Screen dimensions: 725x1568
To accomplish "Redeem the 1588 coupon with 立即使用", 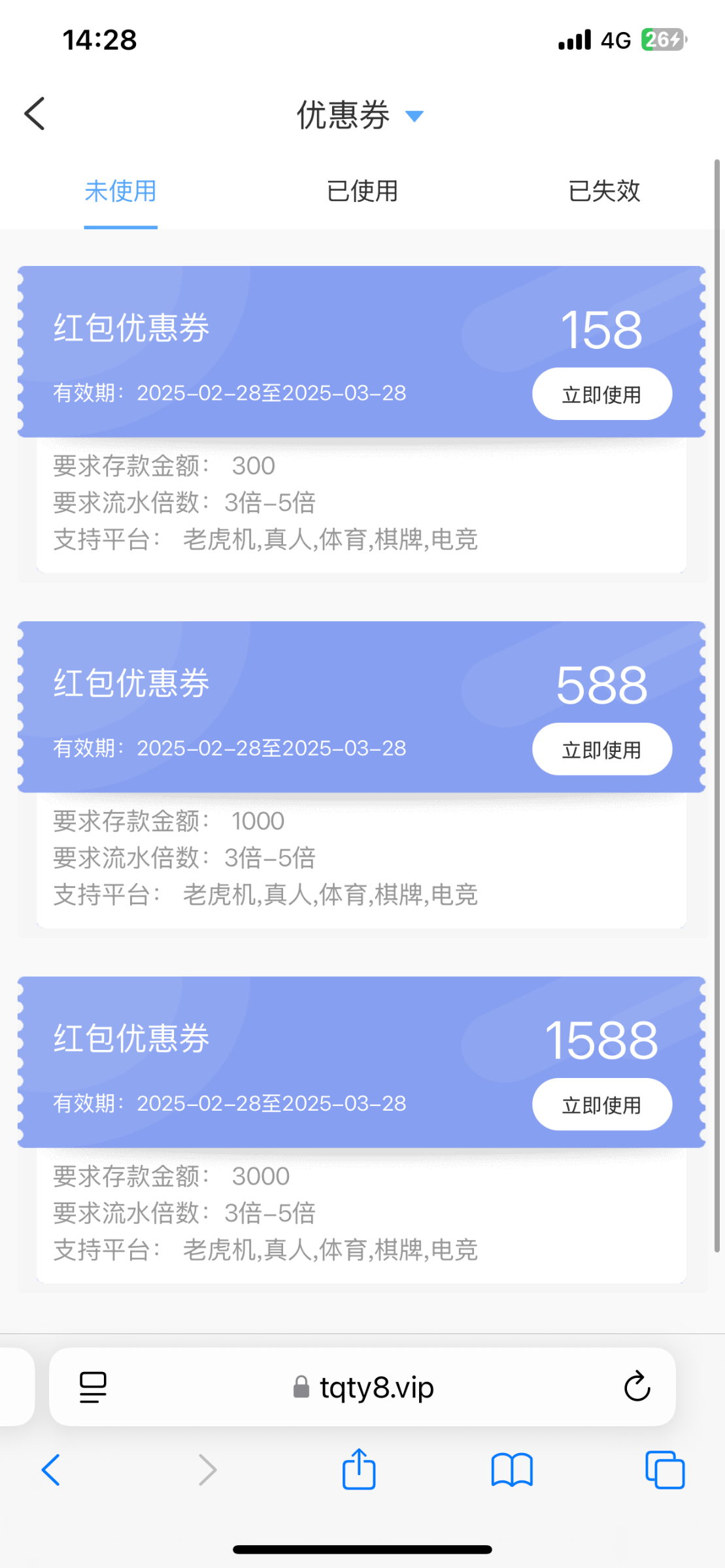I will tap(602, 1105).
